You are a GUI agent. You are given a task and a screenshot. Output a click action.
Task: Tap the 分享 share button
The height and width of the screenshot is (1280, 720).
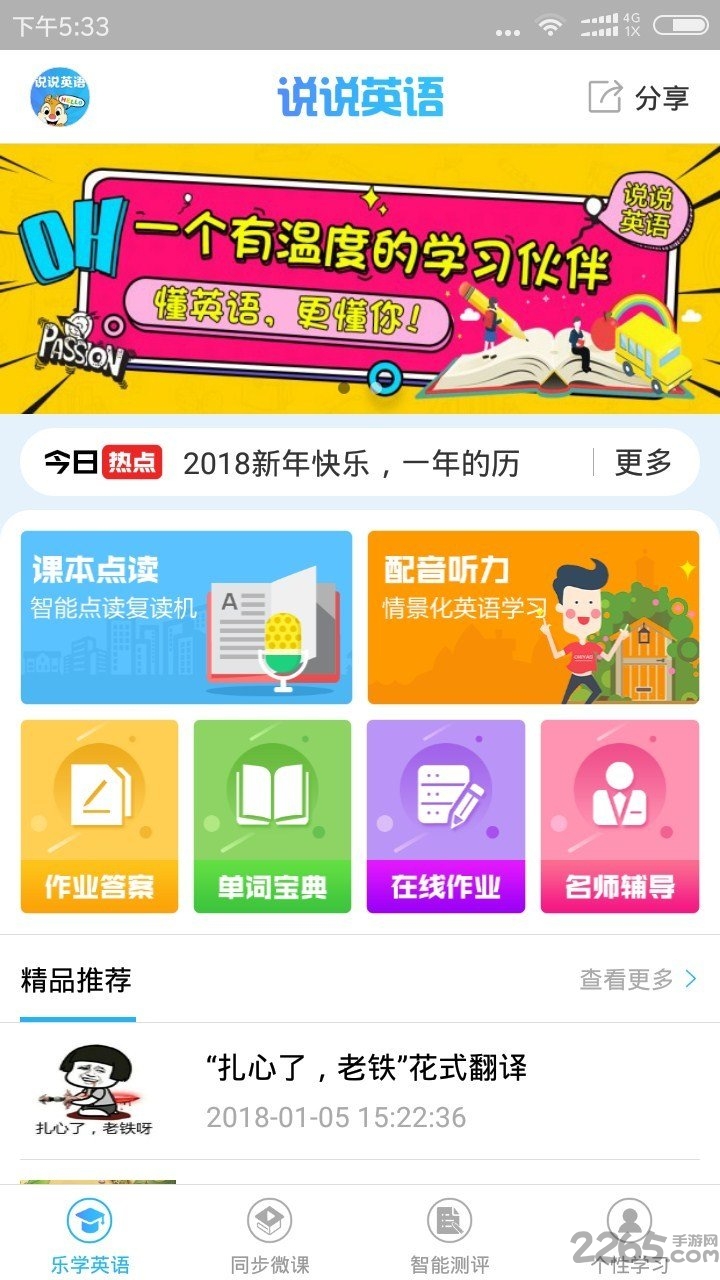[x=638, y=97]
